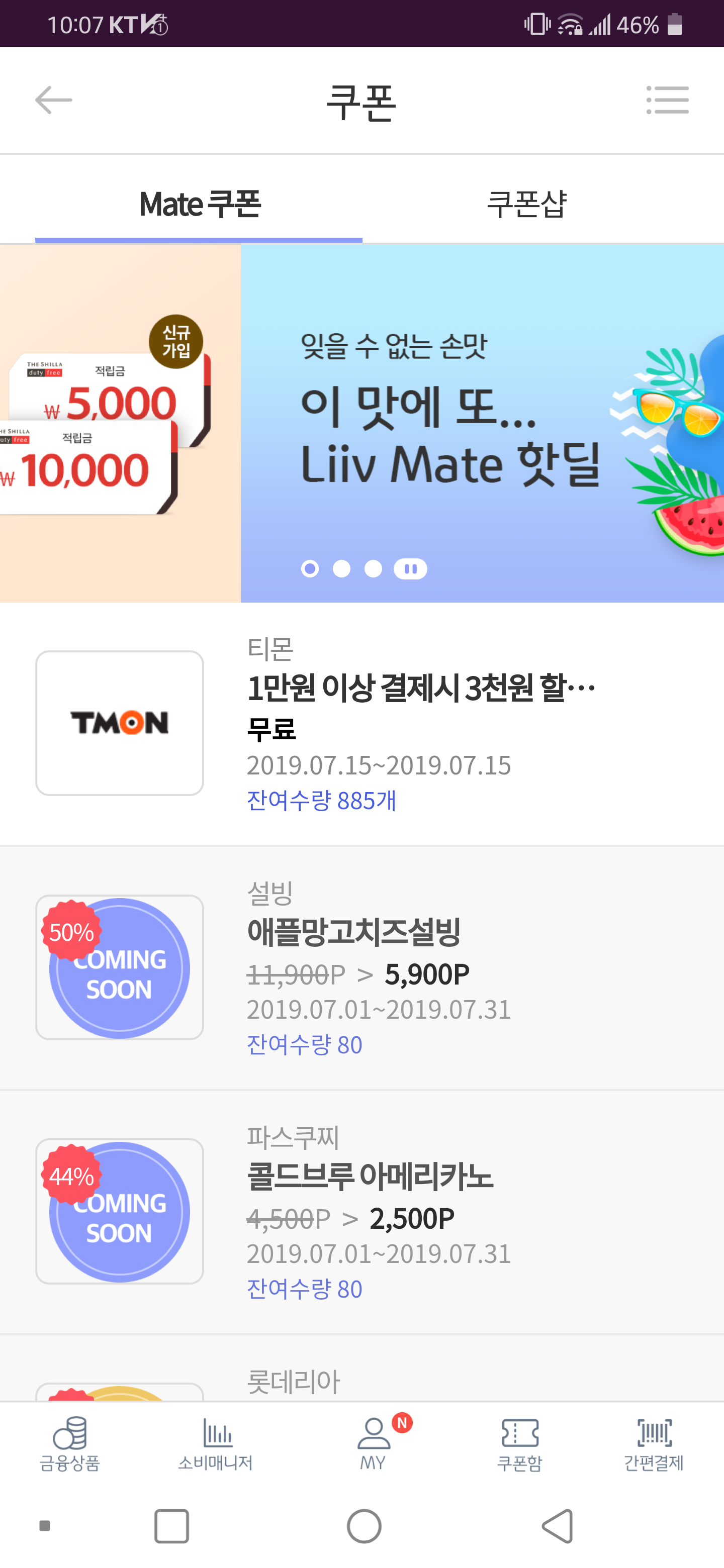
Task: Launch 간편결제 from bottom navigation
Action: click(654, 1443)
